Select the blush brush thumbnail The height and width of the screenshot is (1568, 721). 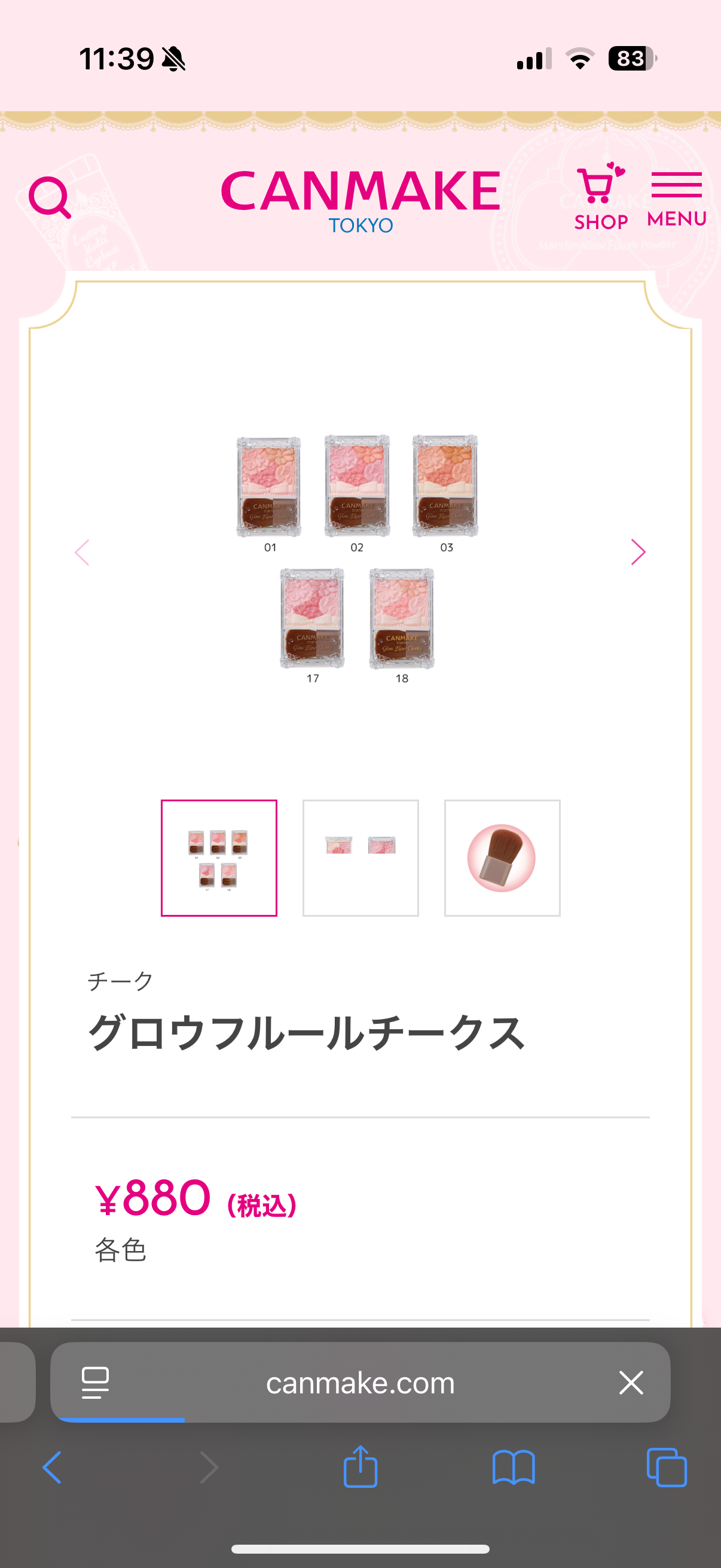pos(502,858)
